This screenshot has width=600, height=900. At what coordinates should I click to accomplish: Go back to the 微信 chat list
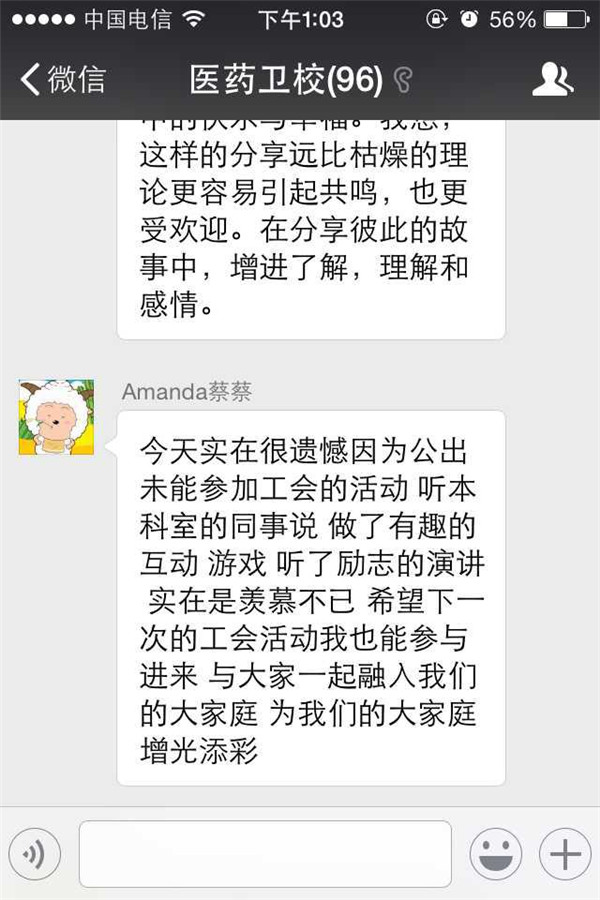[x=62, y=80]
